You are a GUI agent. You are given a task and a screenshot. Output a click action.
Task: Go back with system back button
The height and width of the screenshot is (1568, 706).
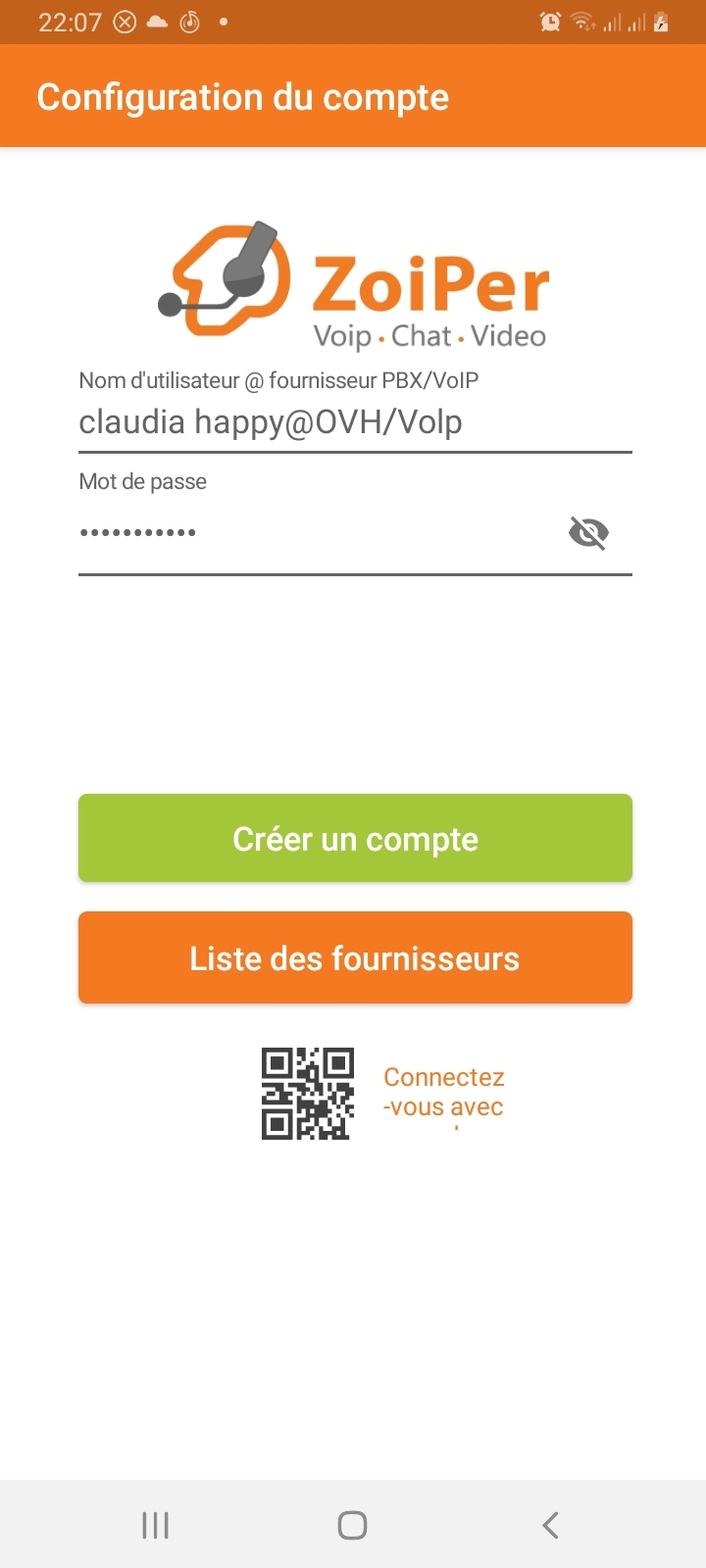550,1525
